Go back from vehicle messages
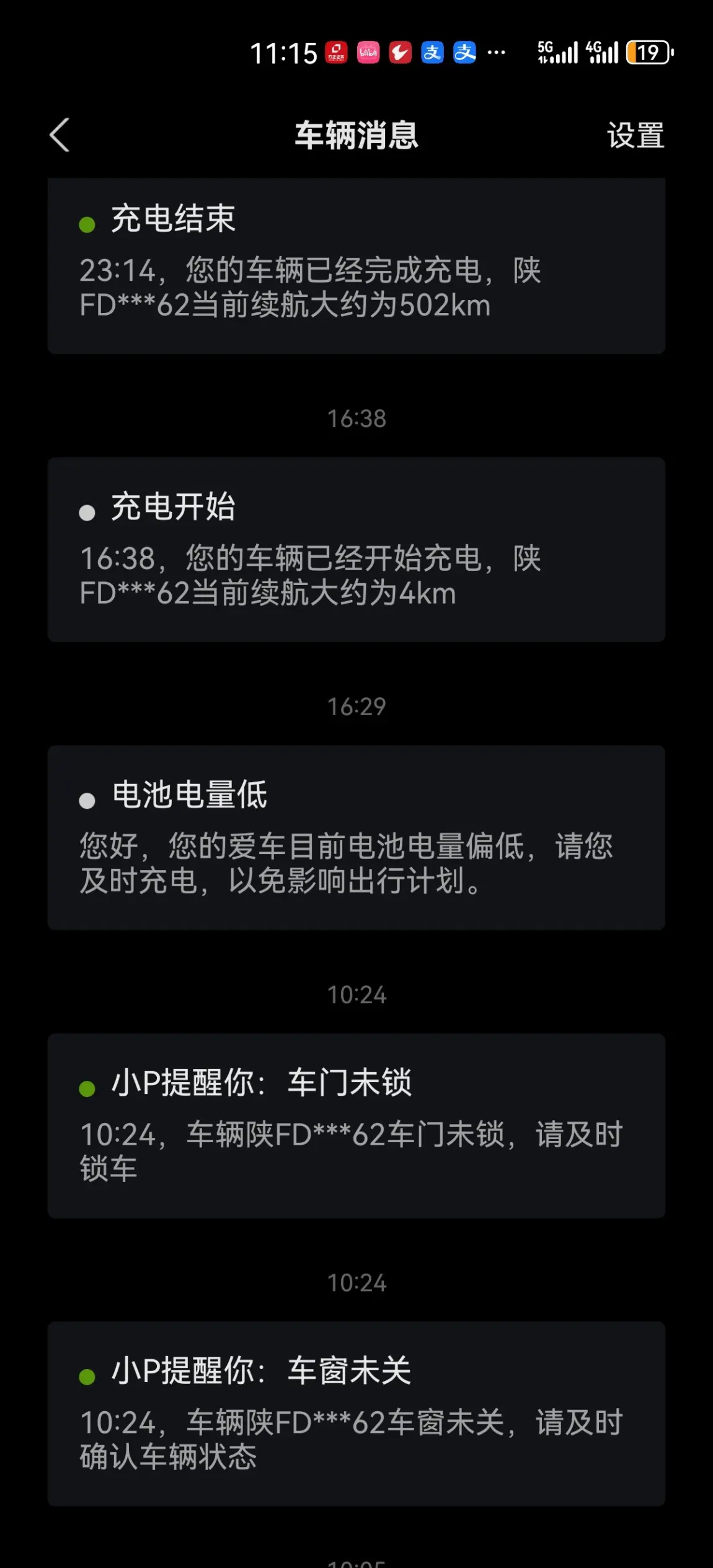This screenshot has height=1568, width=713. click(x=60, y=135)
